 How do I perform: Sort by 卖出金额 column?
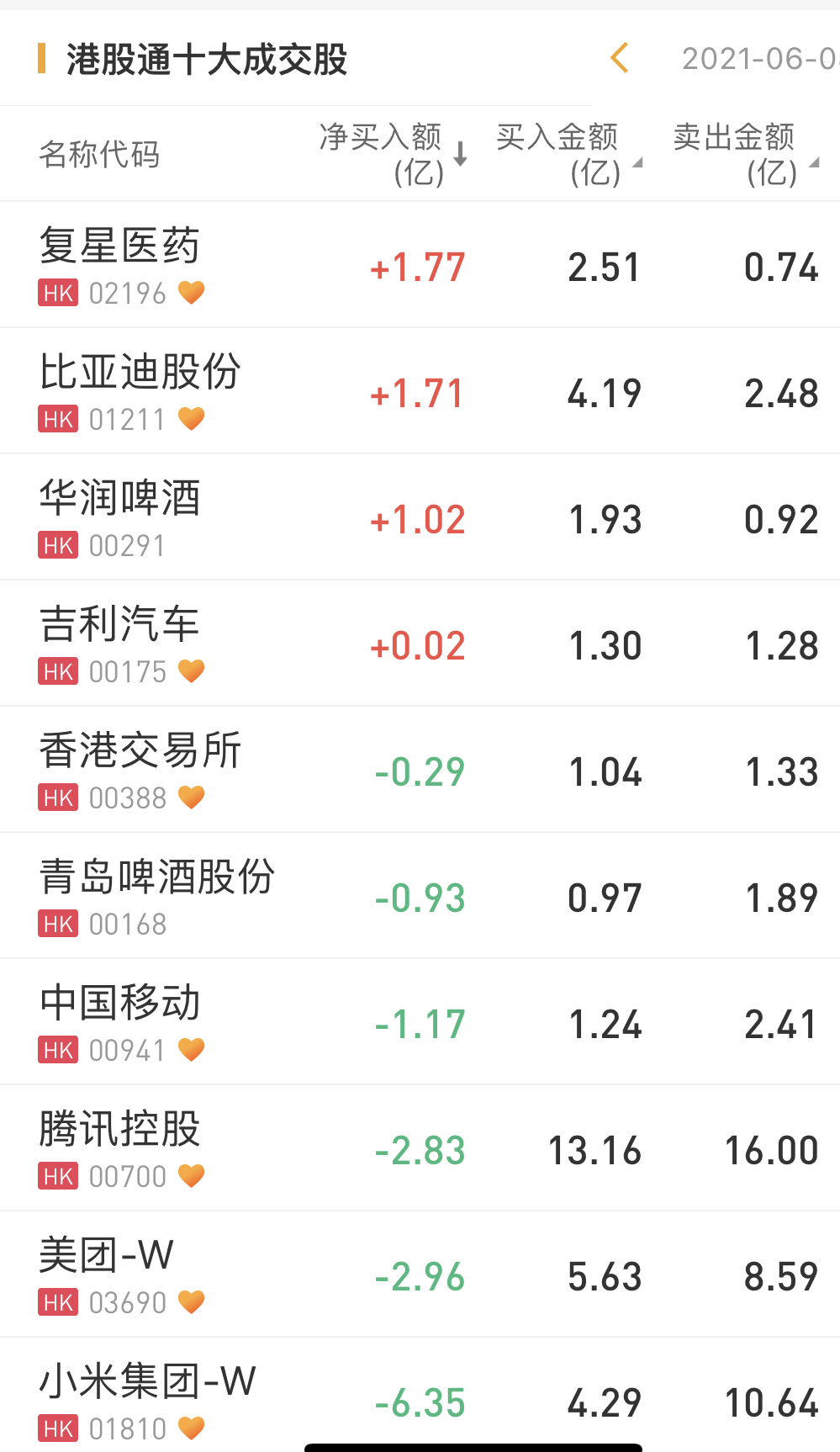click(x=744, y=154)
